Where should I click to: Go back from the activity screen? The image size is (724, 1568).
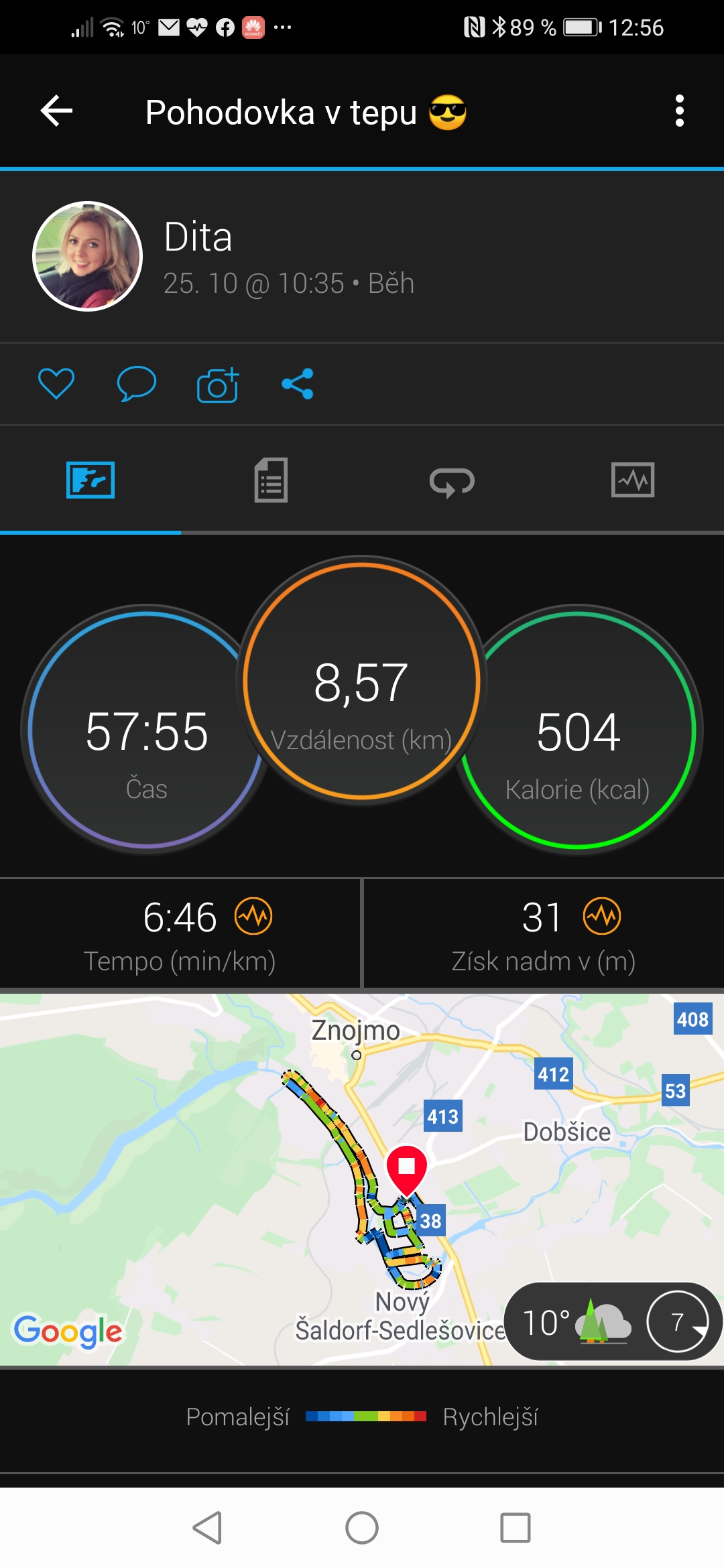pos(56,111)
